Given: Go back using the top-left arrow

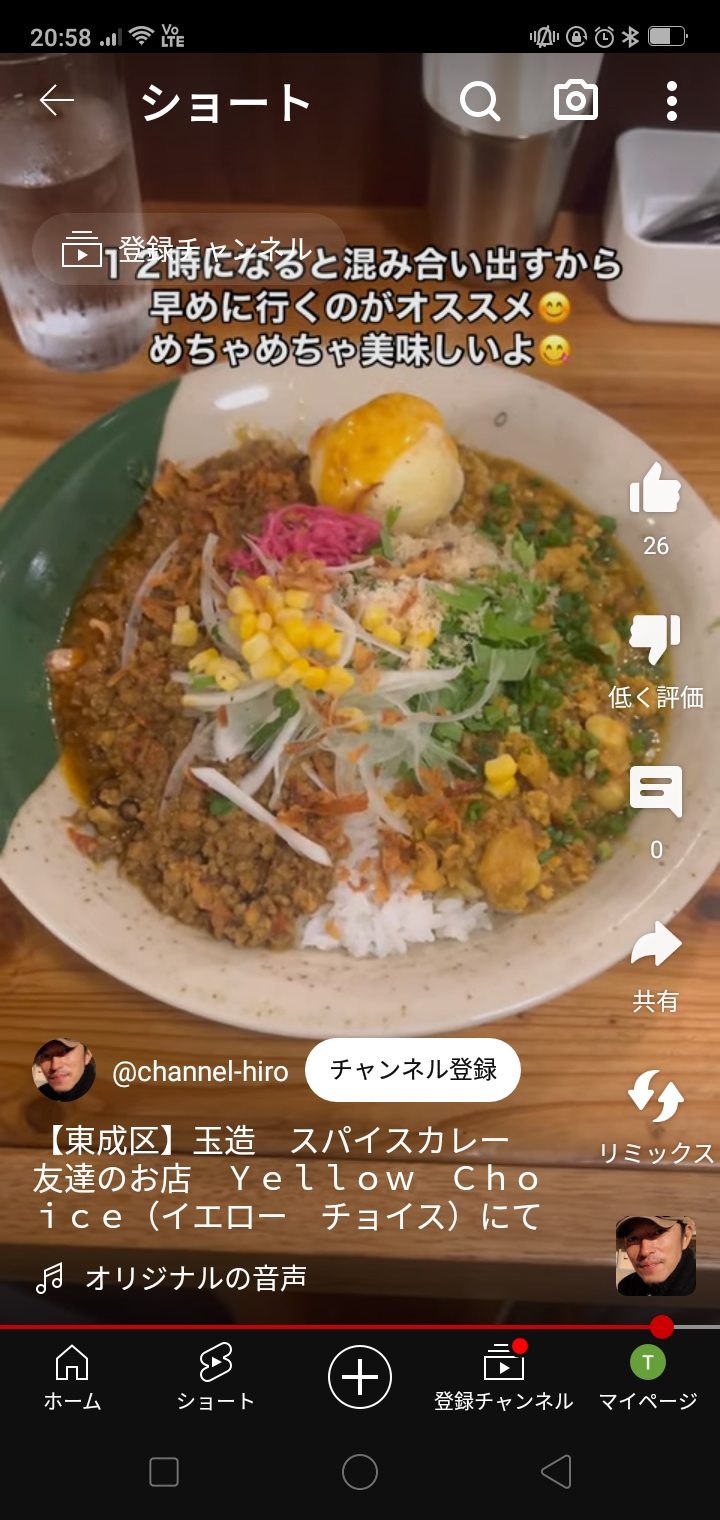Looking at the screenshot, I should click(57, 100).
